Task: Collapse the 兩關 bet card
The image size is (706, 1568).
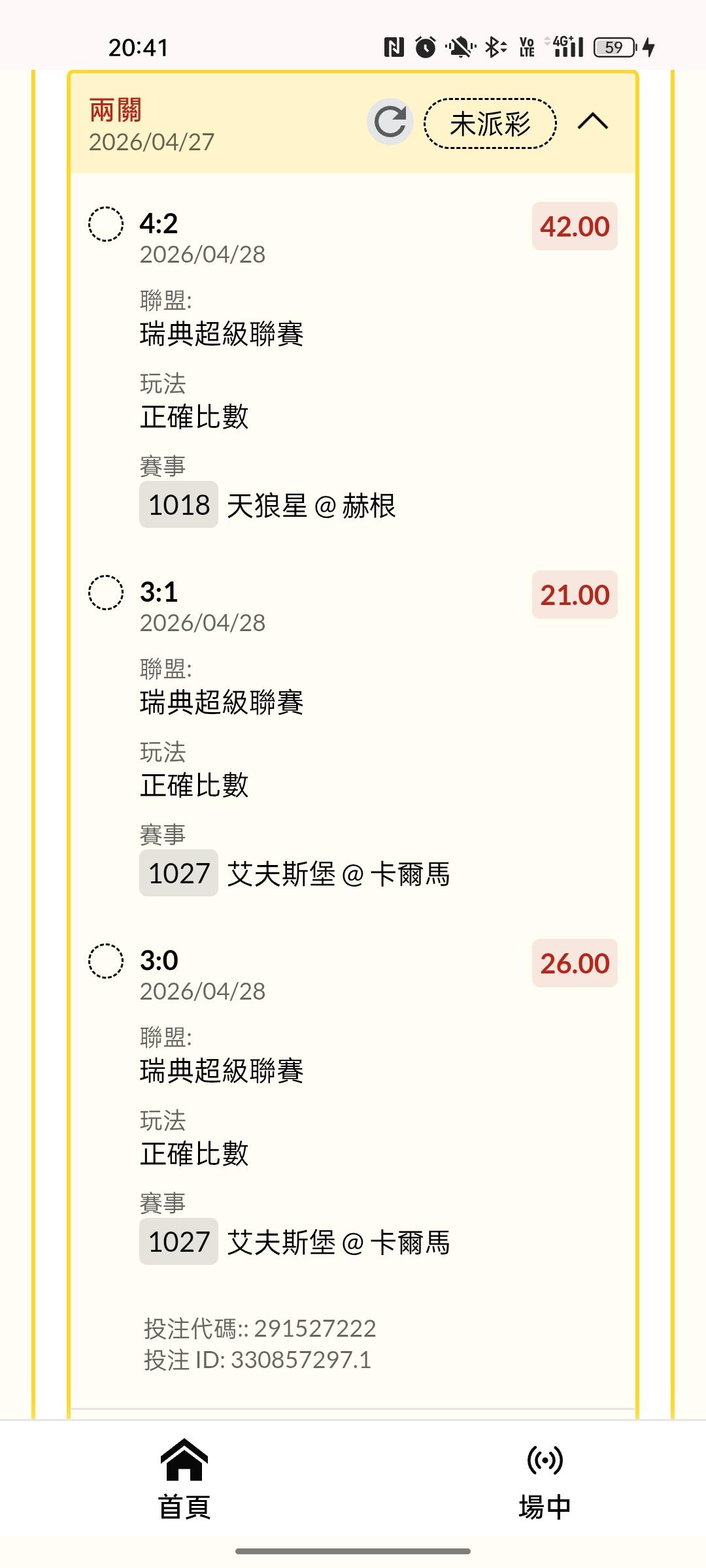Action: coord(592,122)
